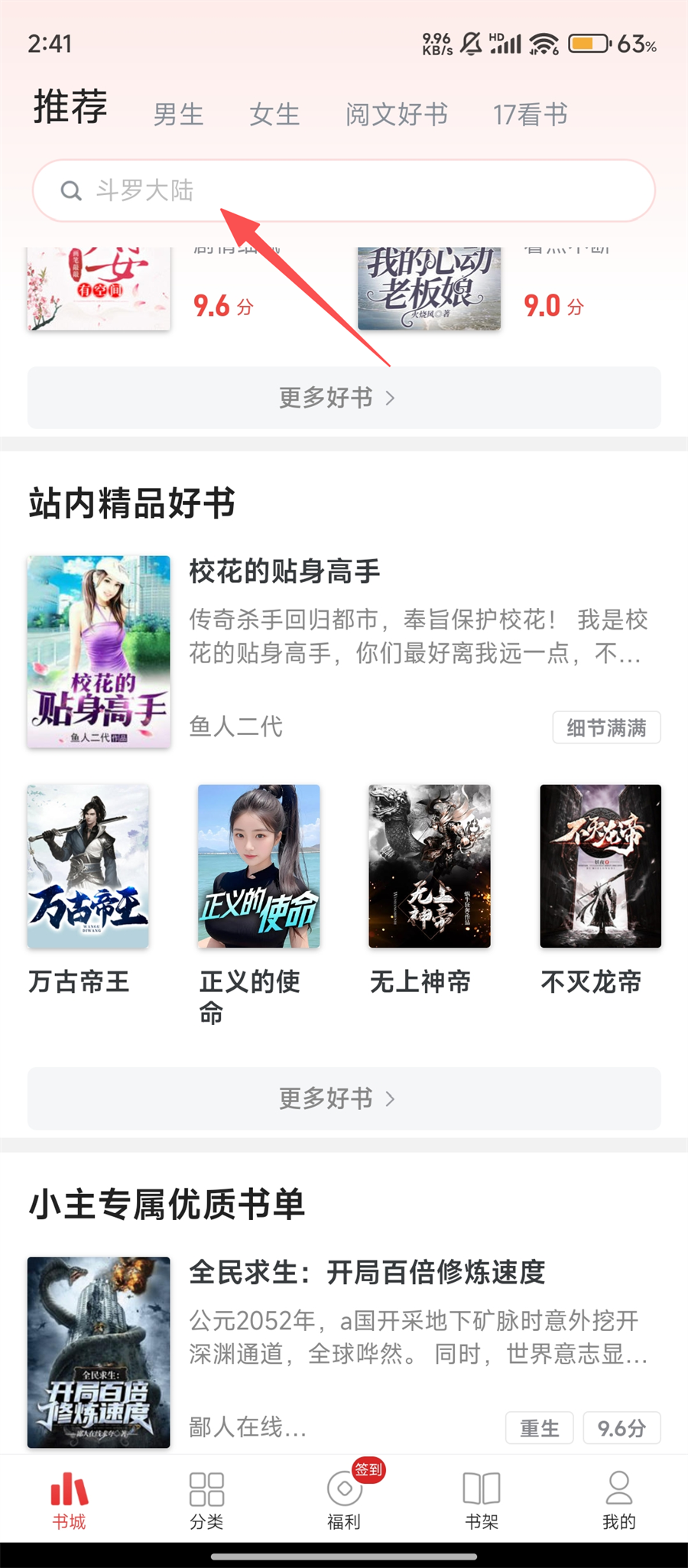View the book 正义的使命
Screen dimensions: 688x1568
(258, 867)
